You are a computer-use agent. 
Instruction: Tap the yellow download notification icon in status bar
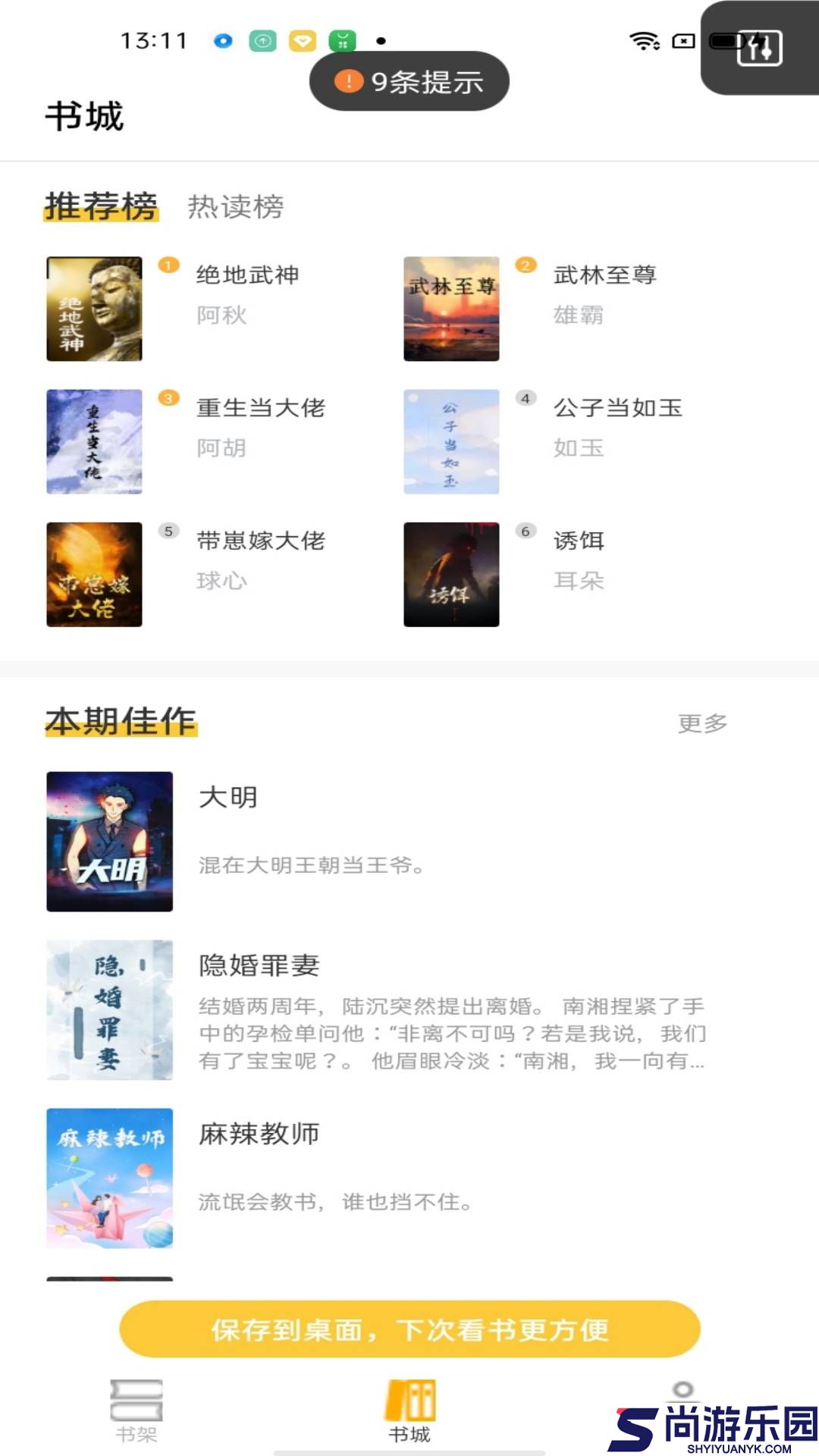(303, 42)
